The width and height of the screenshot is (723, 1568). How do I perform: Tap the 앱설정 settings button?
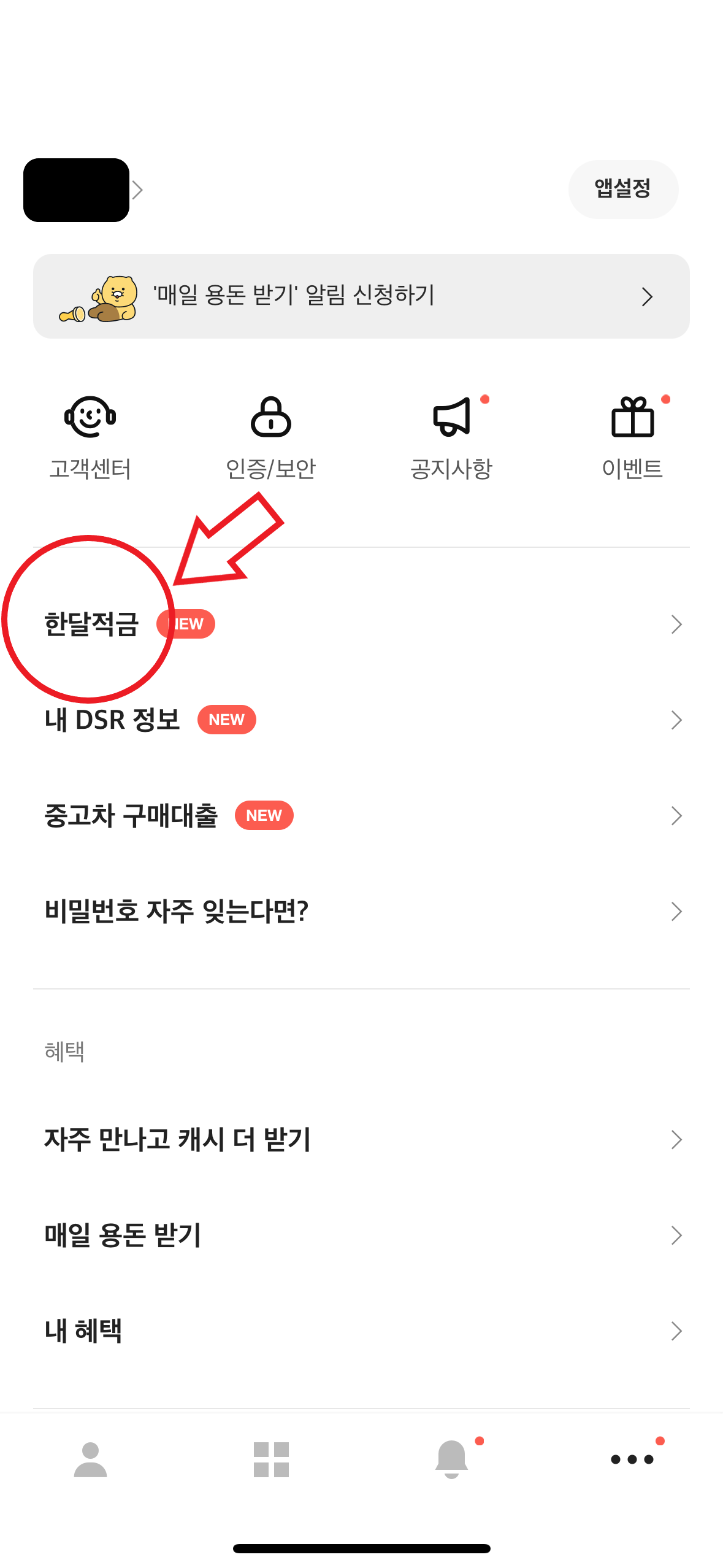point(623,190)
